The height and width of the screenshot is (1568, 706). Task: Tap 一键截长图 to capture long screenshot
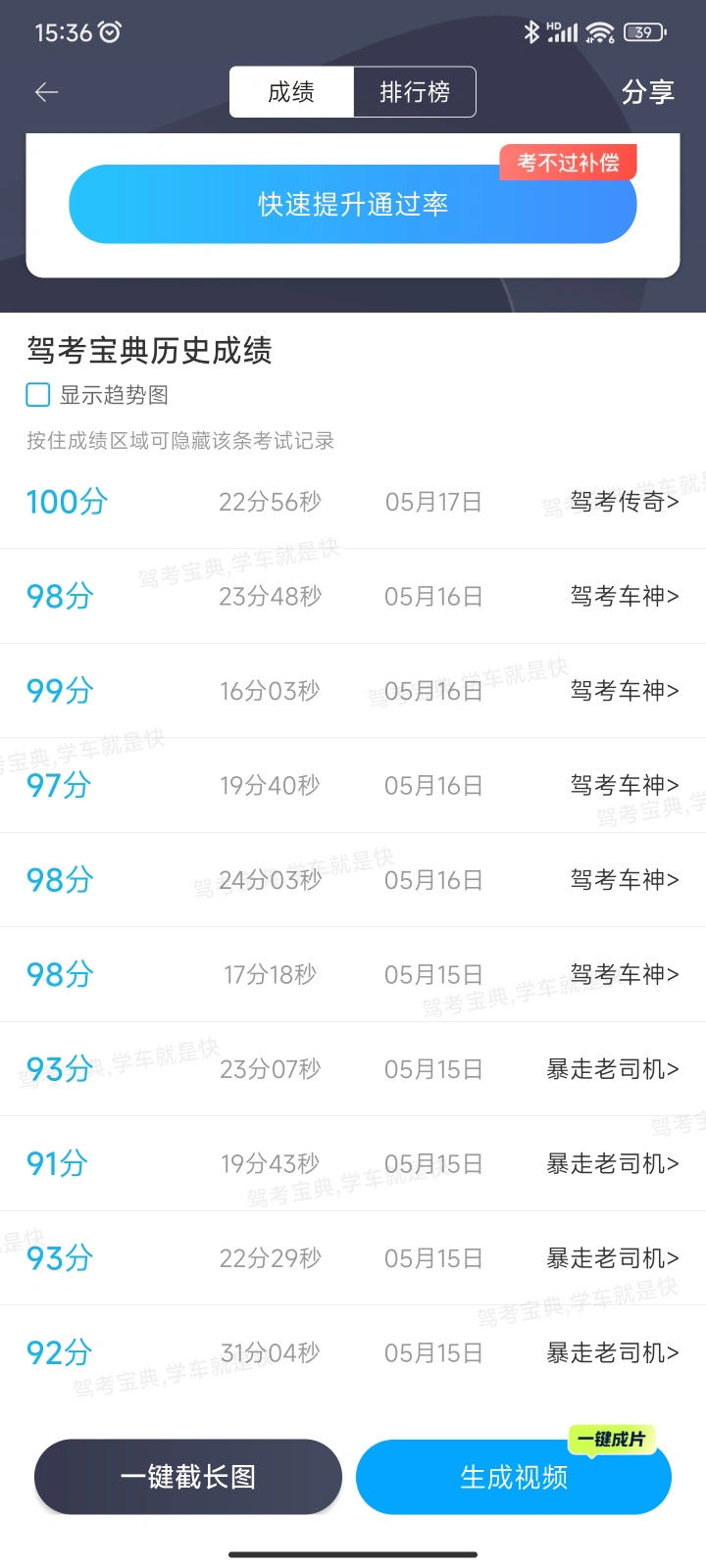click(188, 1477)
